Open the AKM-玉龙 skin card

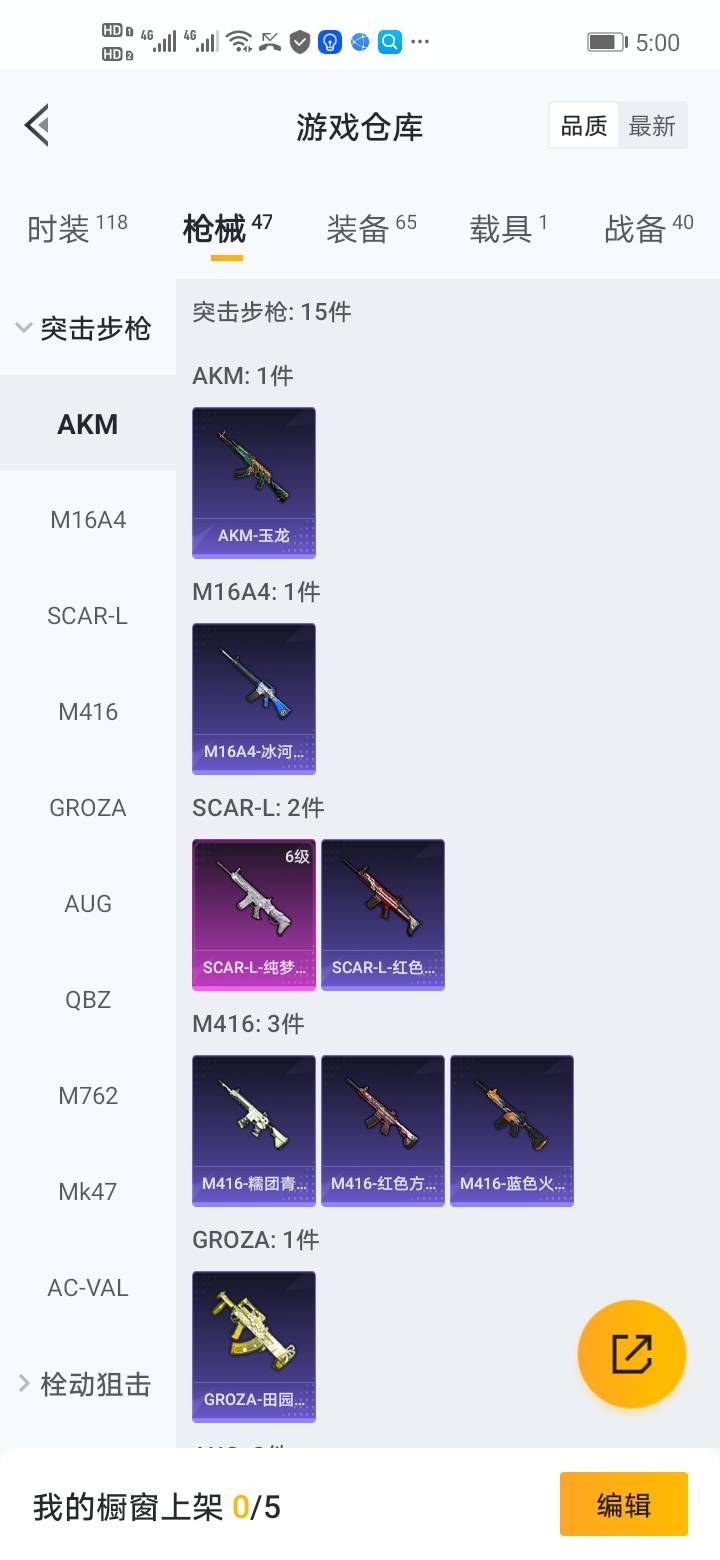pyautogui.click(x=254, y=482)
